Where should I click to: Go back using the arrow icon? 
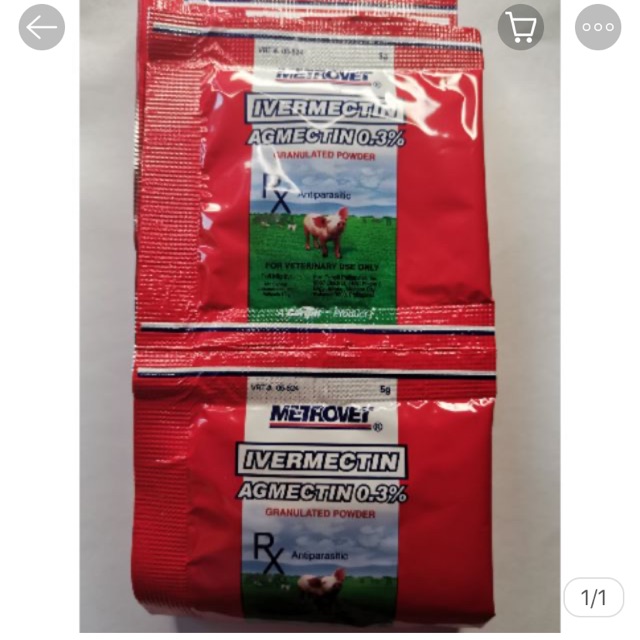[42, 27]
